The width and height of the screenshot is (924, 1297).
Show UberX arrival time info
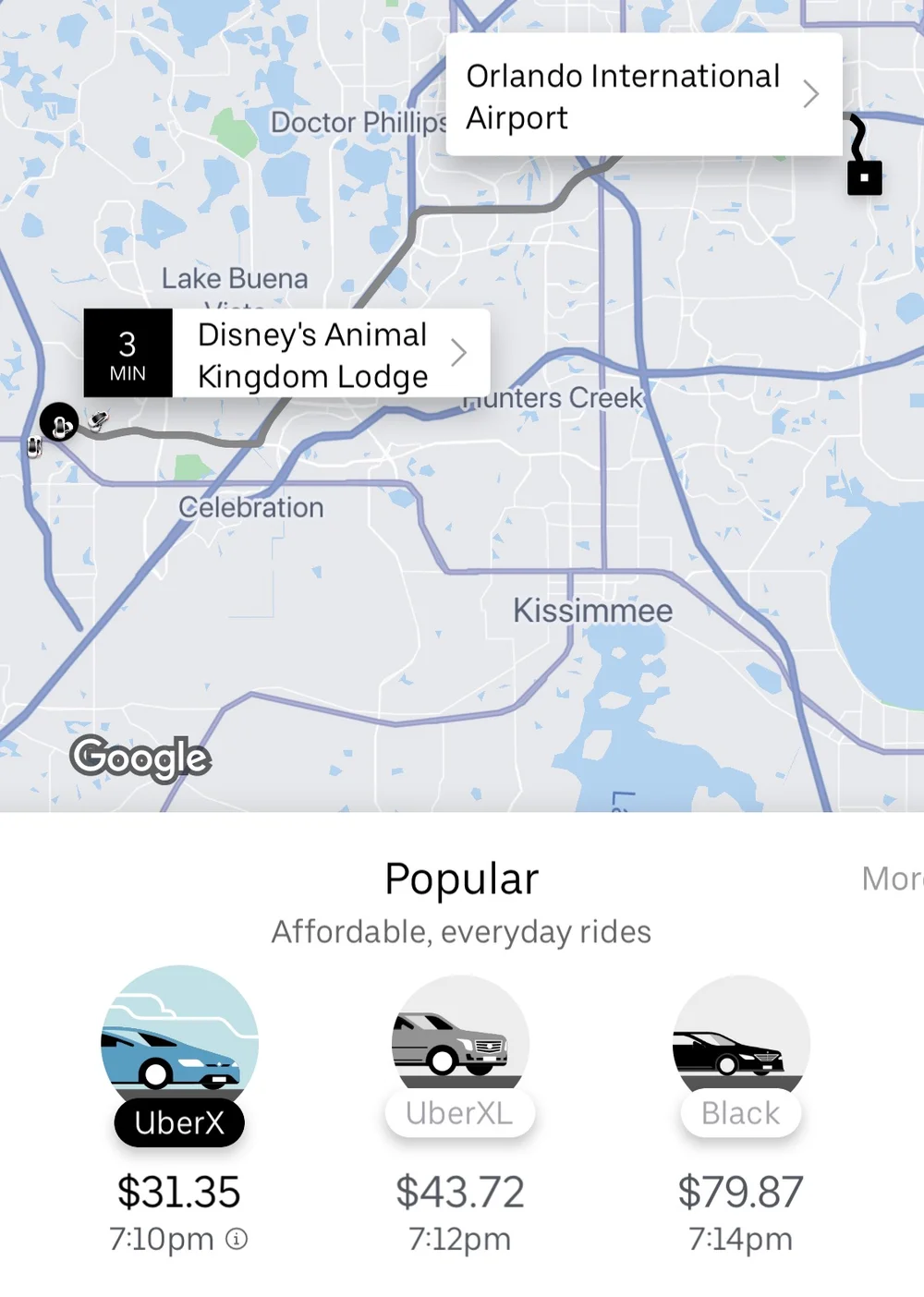[237, 1239]
